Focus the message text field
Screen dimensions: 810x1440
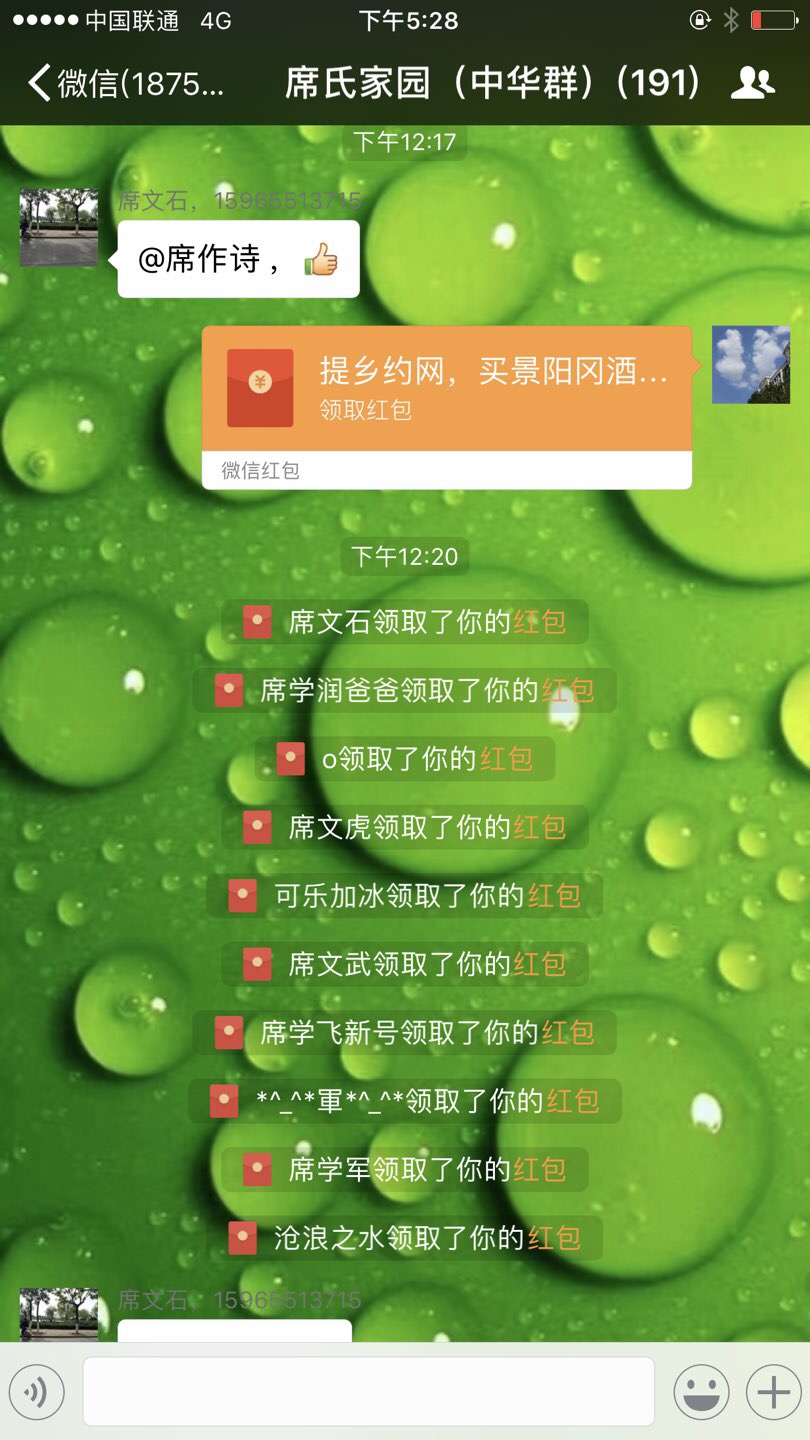[x=368, y=1392]
